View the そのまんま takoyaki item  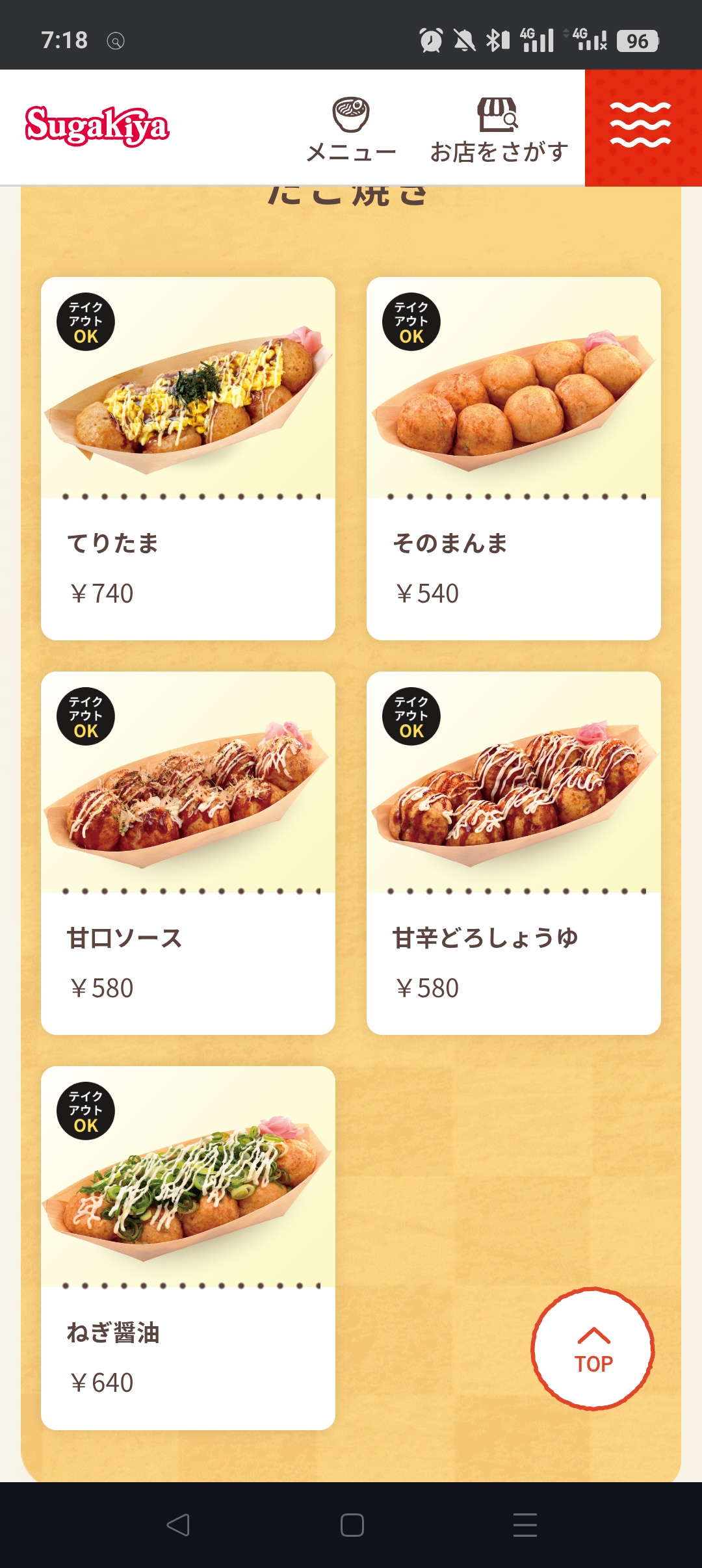point(513,458)
